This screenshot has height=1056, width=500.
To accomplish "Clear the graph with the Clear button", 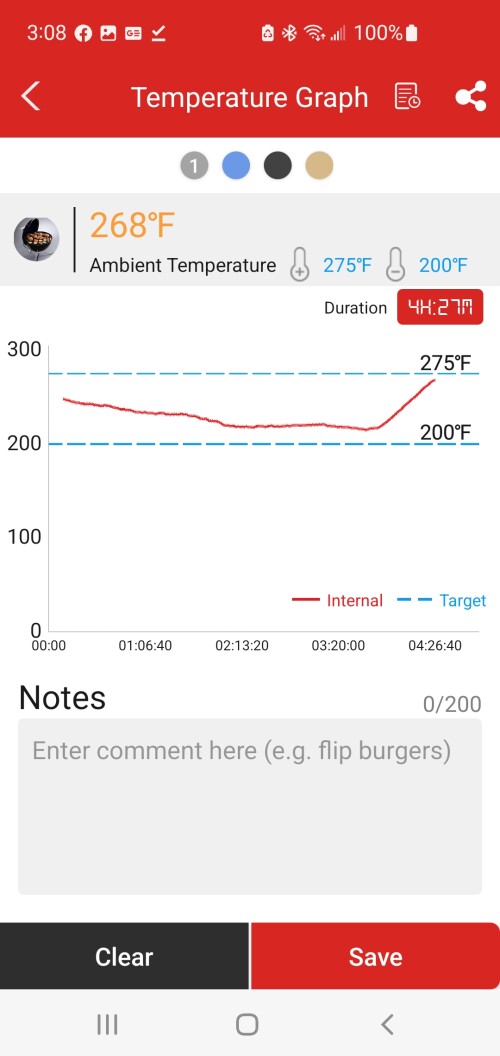I will (124, 956).
